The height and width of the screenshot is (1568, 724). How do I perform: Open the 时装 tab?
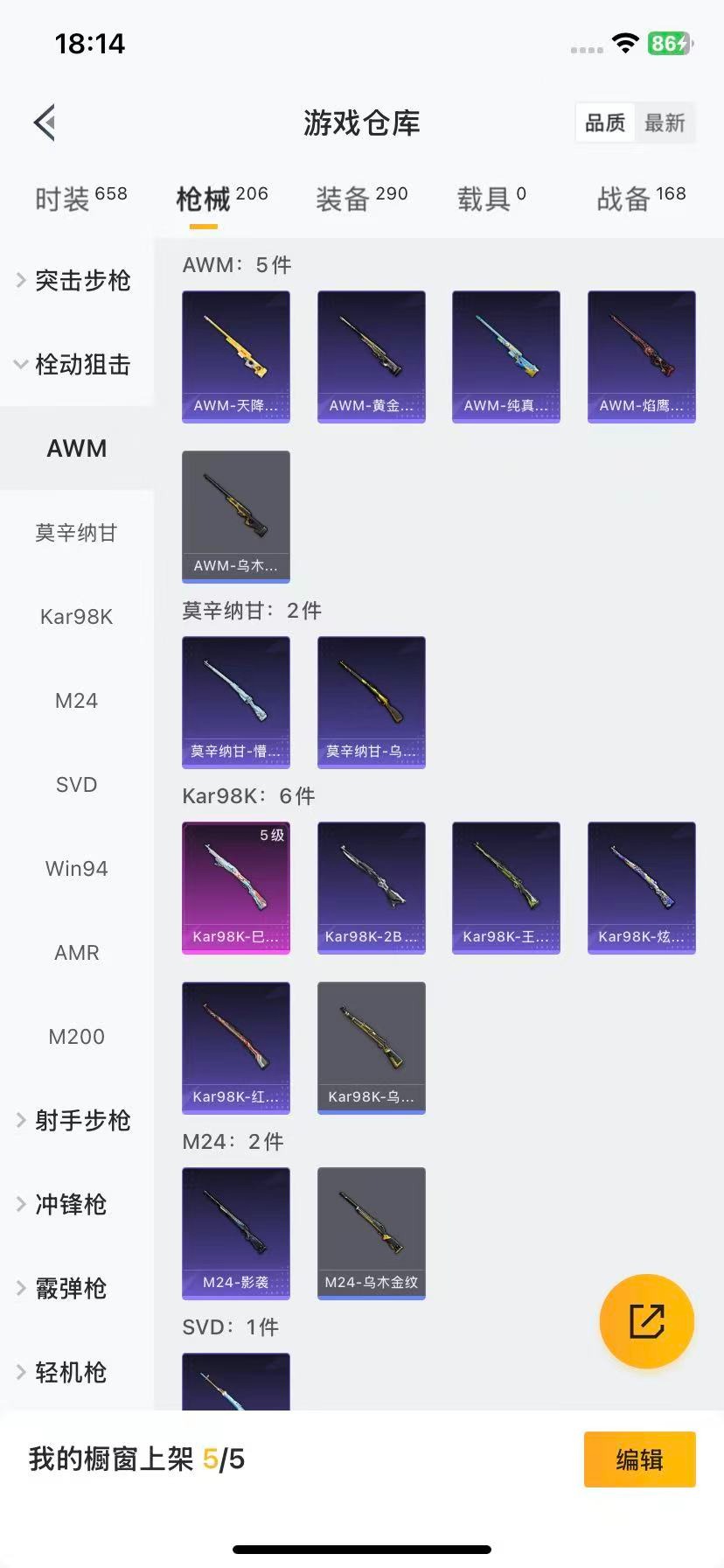pos(79,198)
